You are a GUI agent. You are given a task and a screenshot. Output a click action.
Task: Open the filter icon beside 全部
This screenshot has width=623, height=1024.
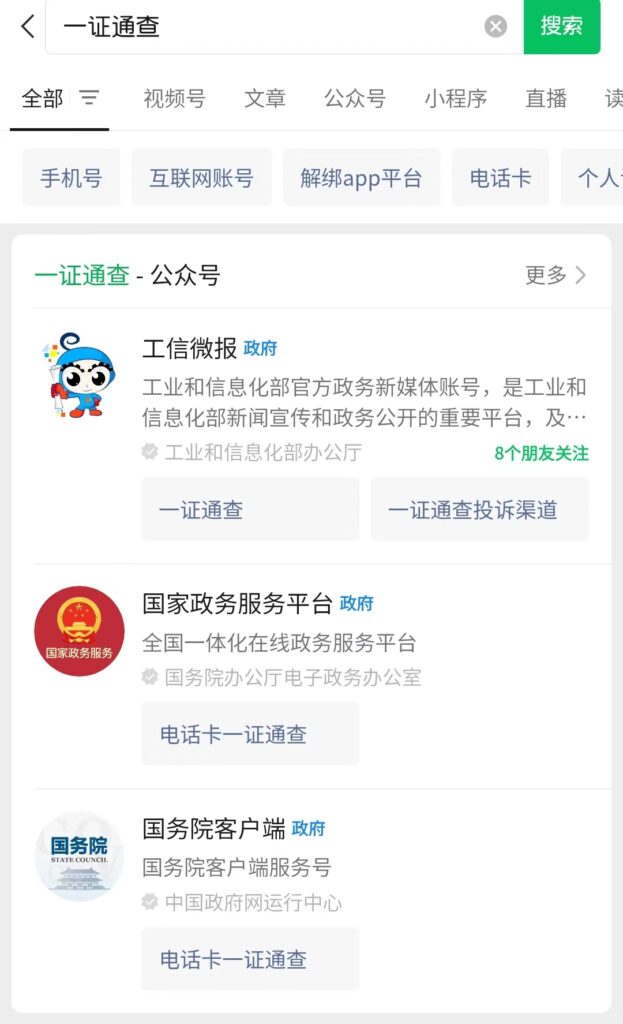pos(90,98)
